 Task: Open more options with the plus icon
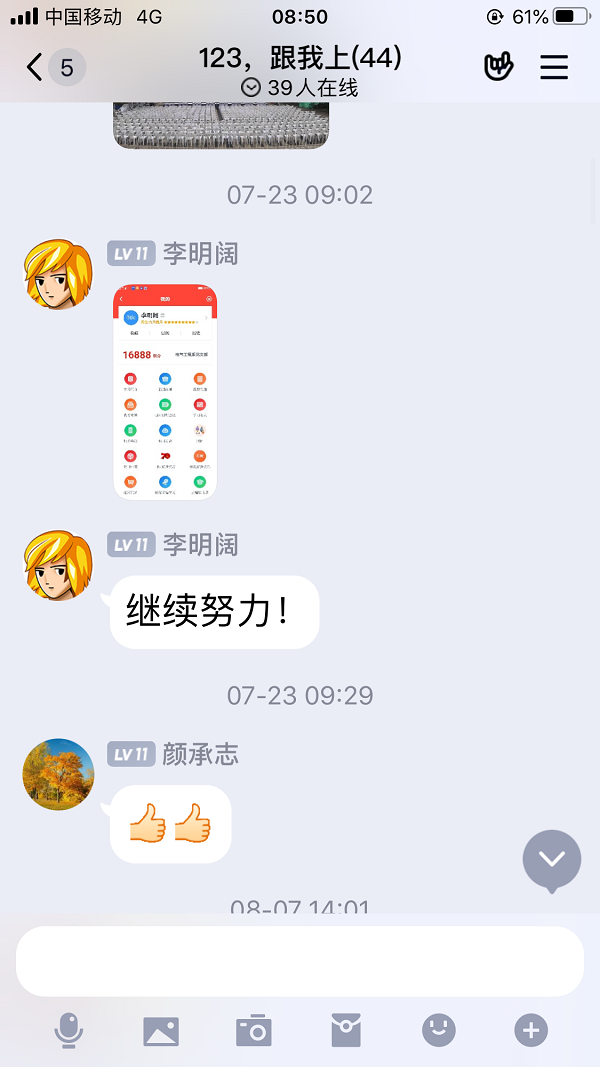pyautogui.click(x=531, y=1030)
